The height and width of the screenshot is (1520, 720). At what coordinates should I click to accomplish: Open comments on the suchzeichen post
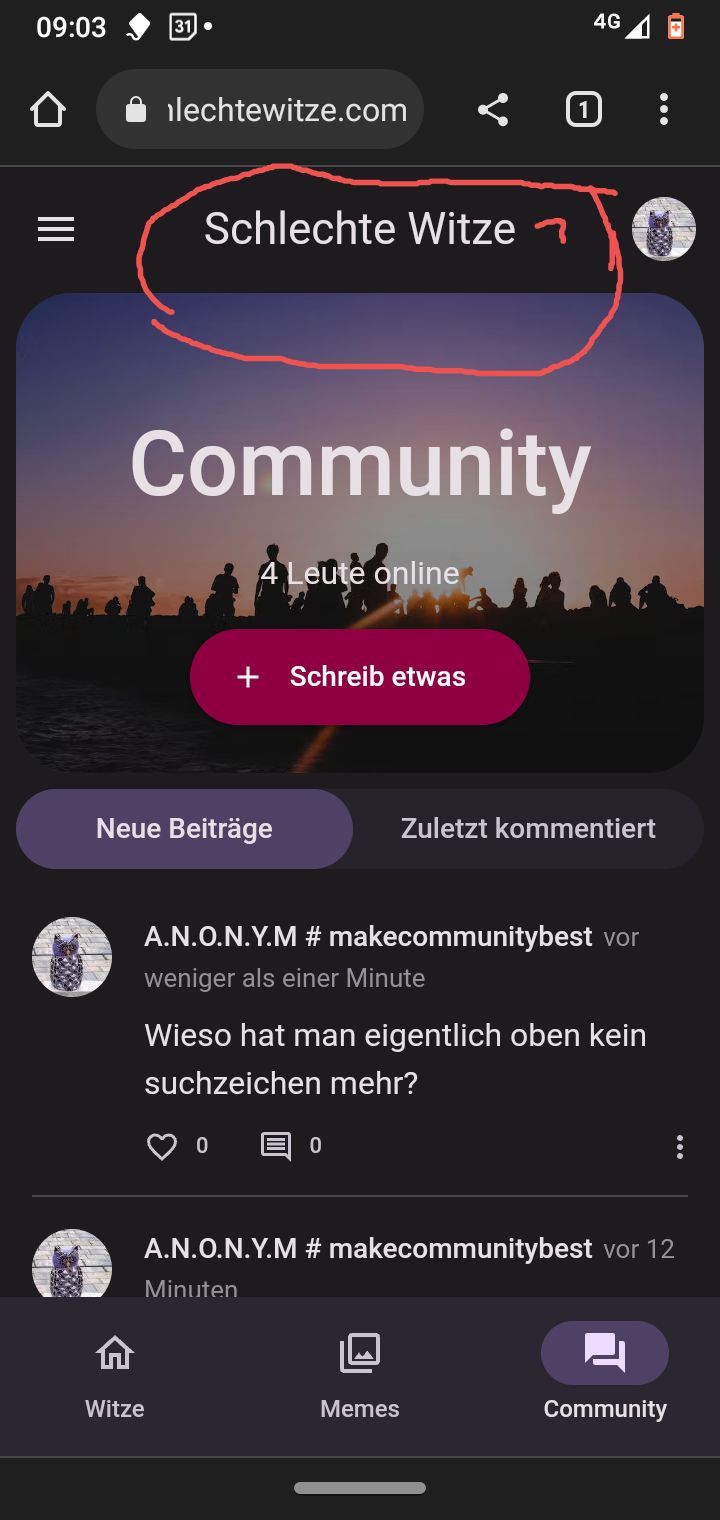(276, 1146)
